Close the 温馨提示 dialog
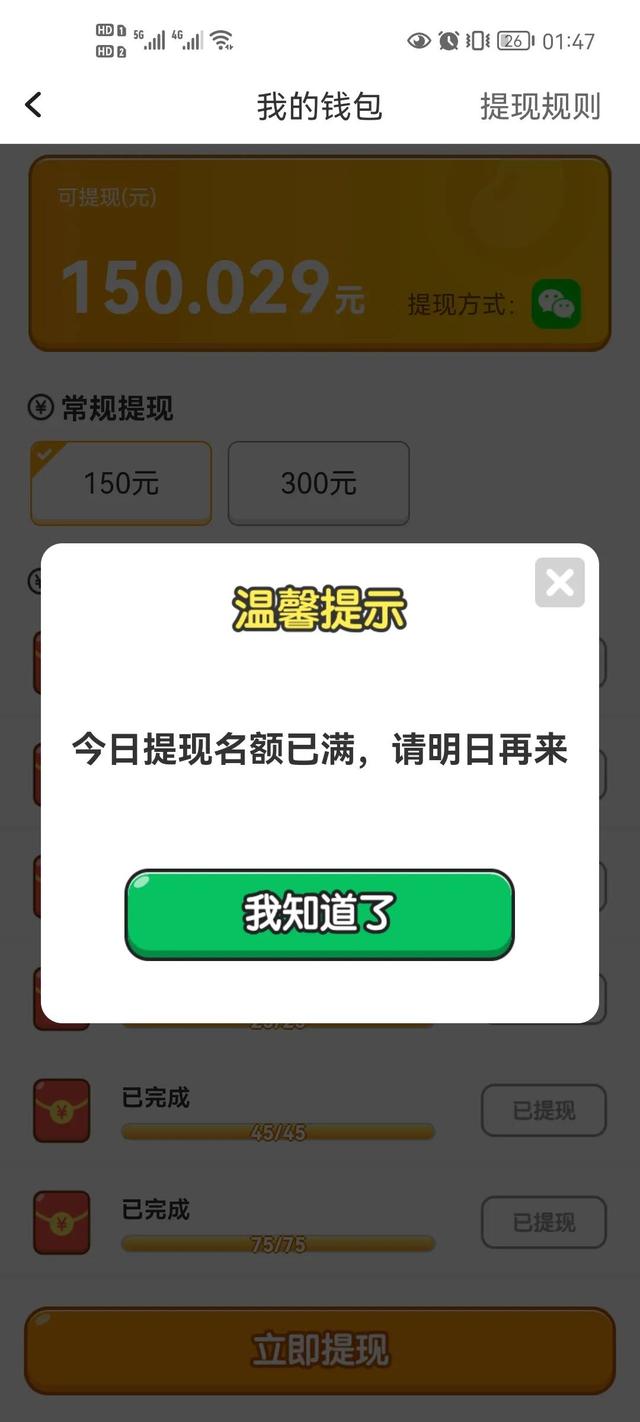Screen dimensions: 640x1422 560,582
